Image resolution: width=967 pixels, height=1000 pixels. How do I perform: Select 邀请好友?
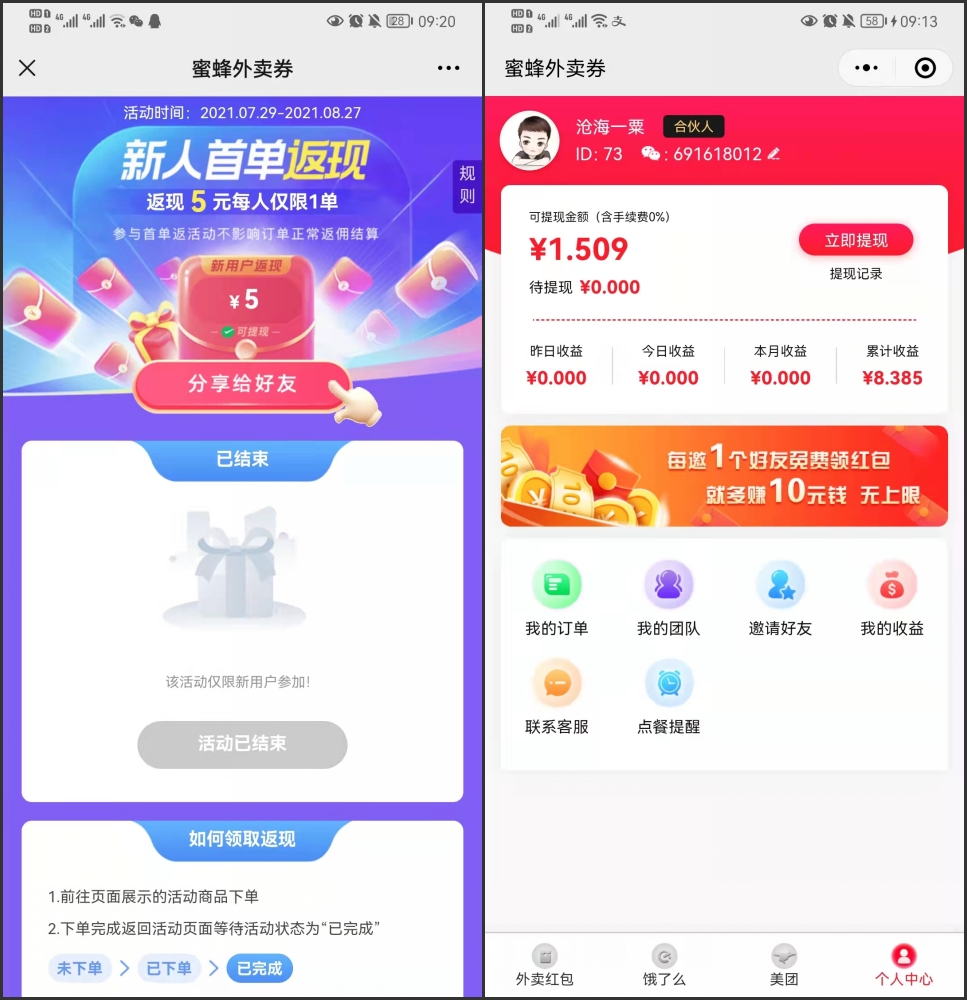coord(781,598)
